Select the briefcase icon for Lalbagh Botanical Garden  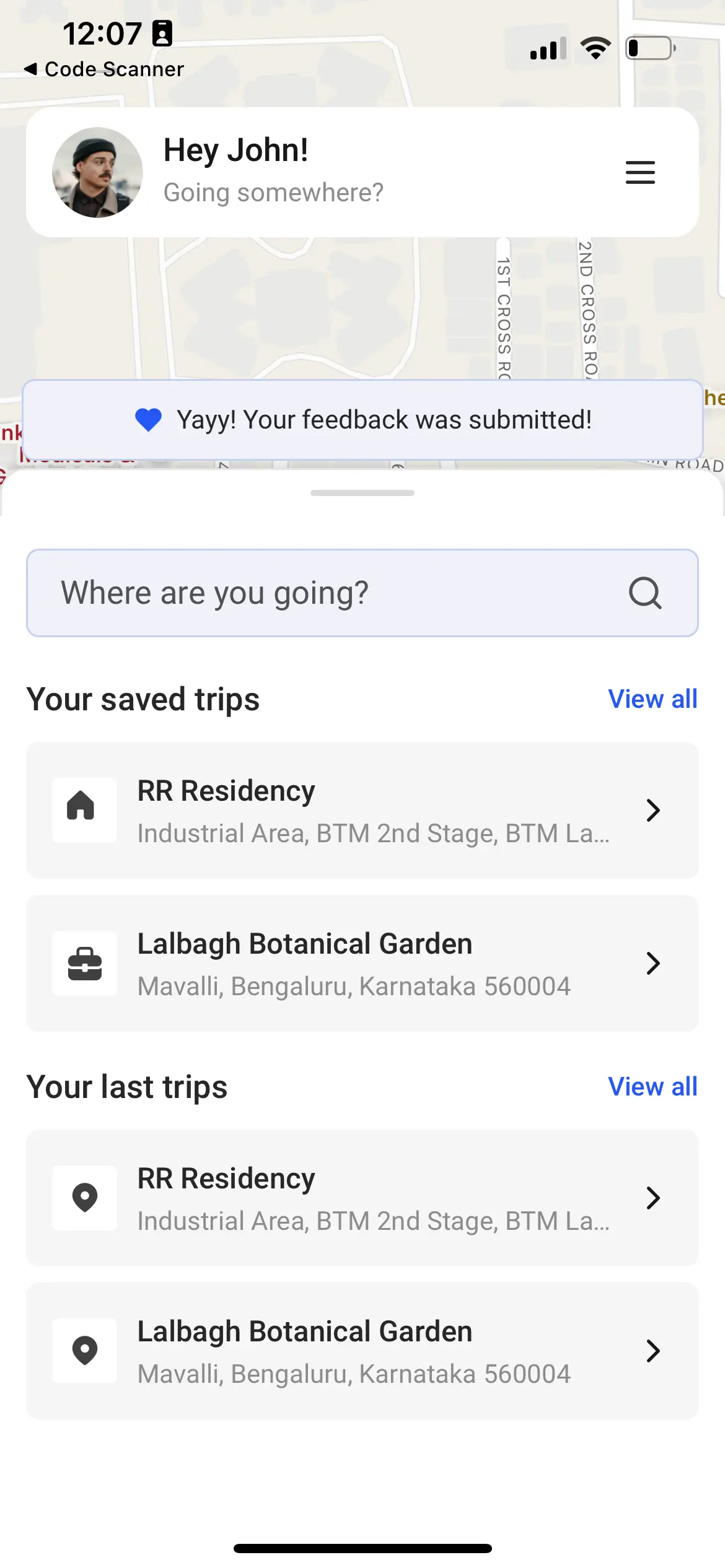(x=84, y=964)
